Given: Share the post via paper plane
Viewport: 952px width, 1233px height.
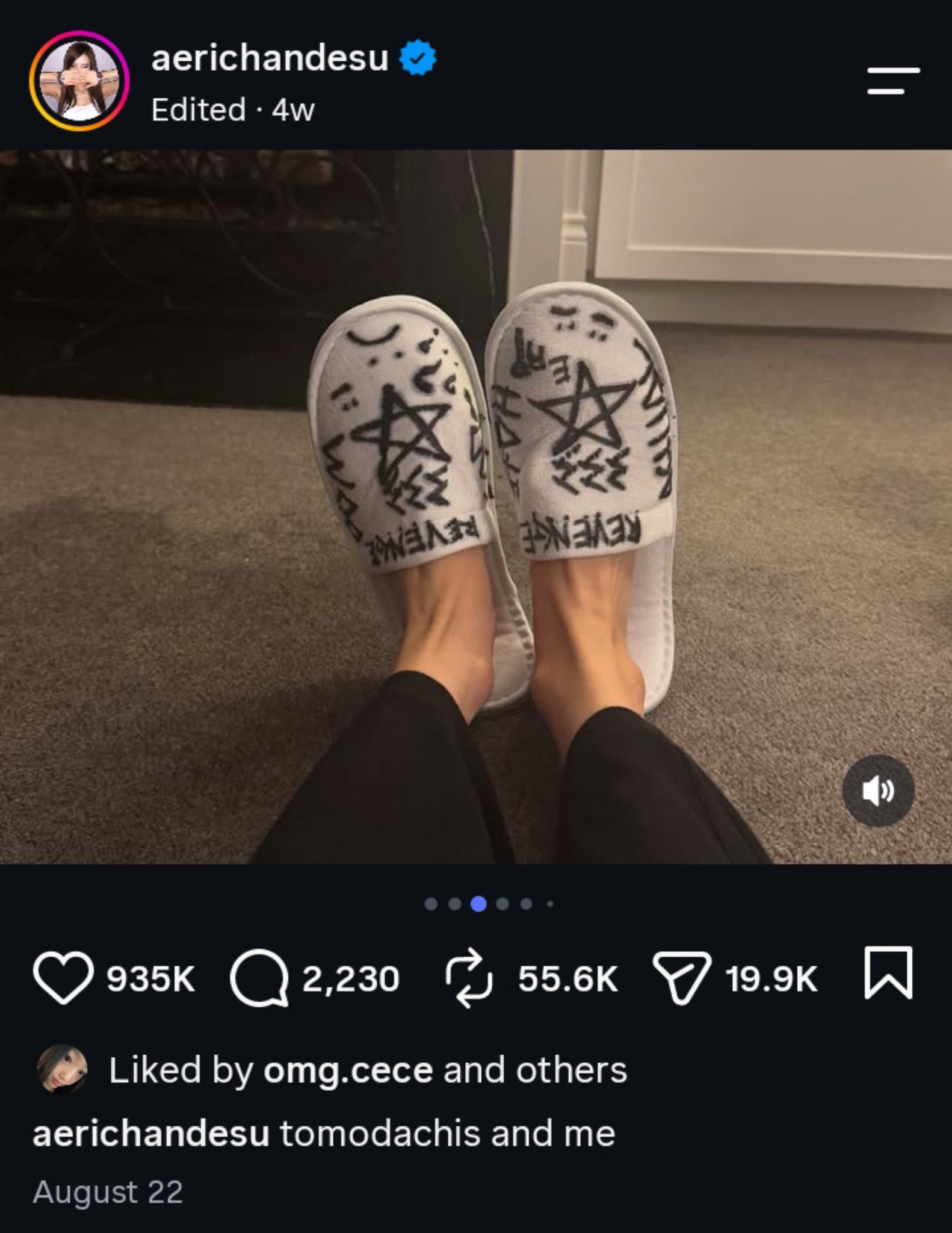Looking at the screenshot, I should click(x=682, y=978).
